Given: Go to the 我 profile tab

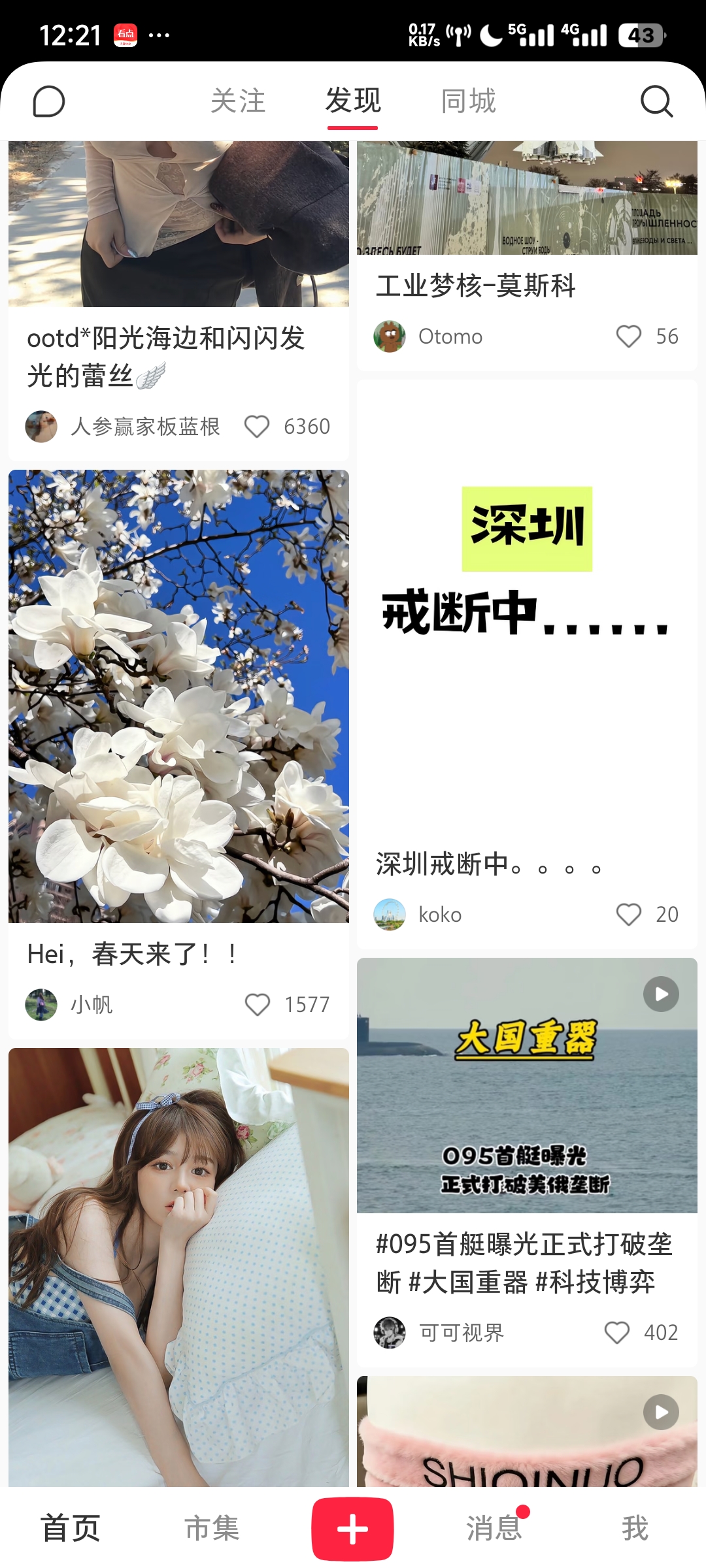Looking at the screenshot, I should click(635, 1529).
